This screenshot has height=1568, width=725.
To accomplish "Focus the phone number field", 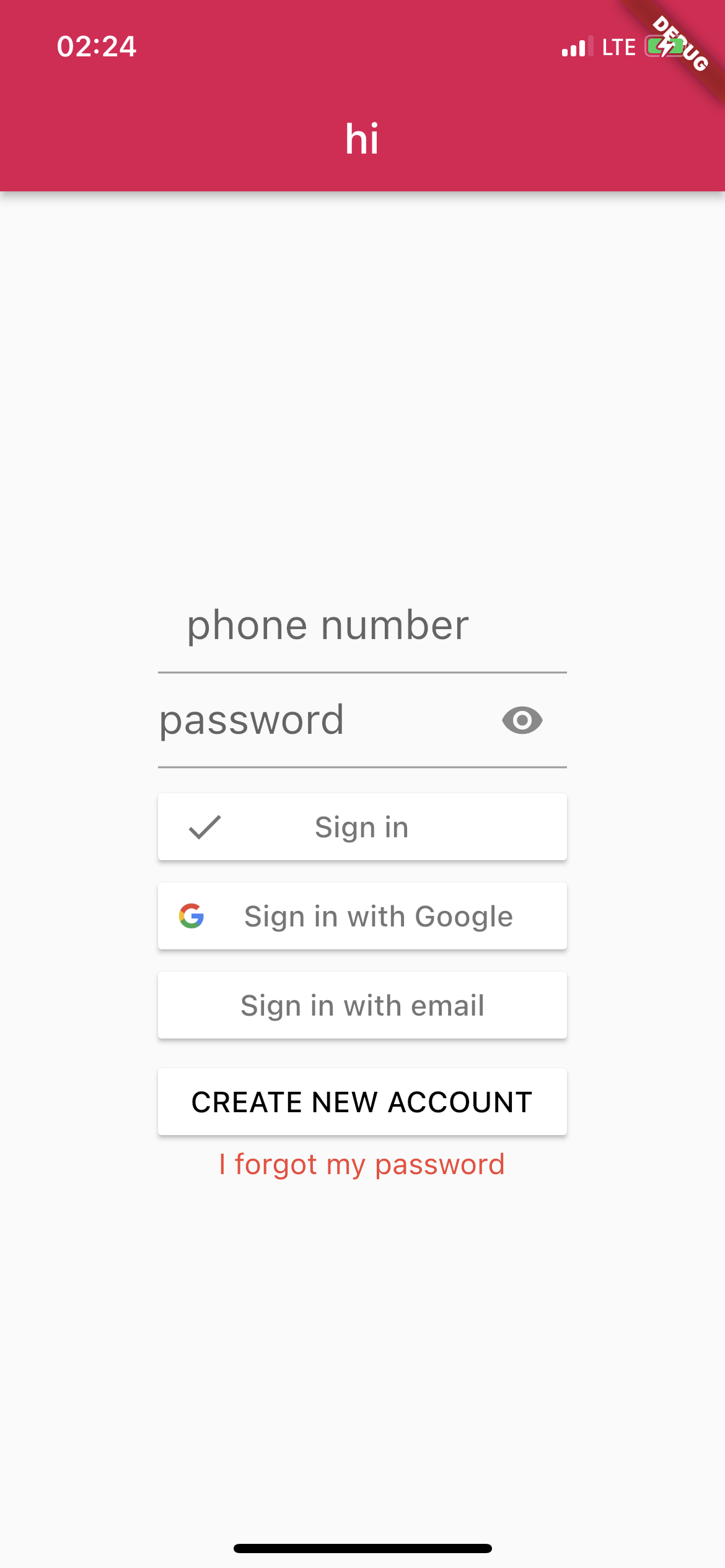I will (x=362, y=625).
